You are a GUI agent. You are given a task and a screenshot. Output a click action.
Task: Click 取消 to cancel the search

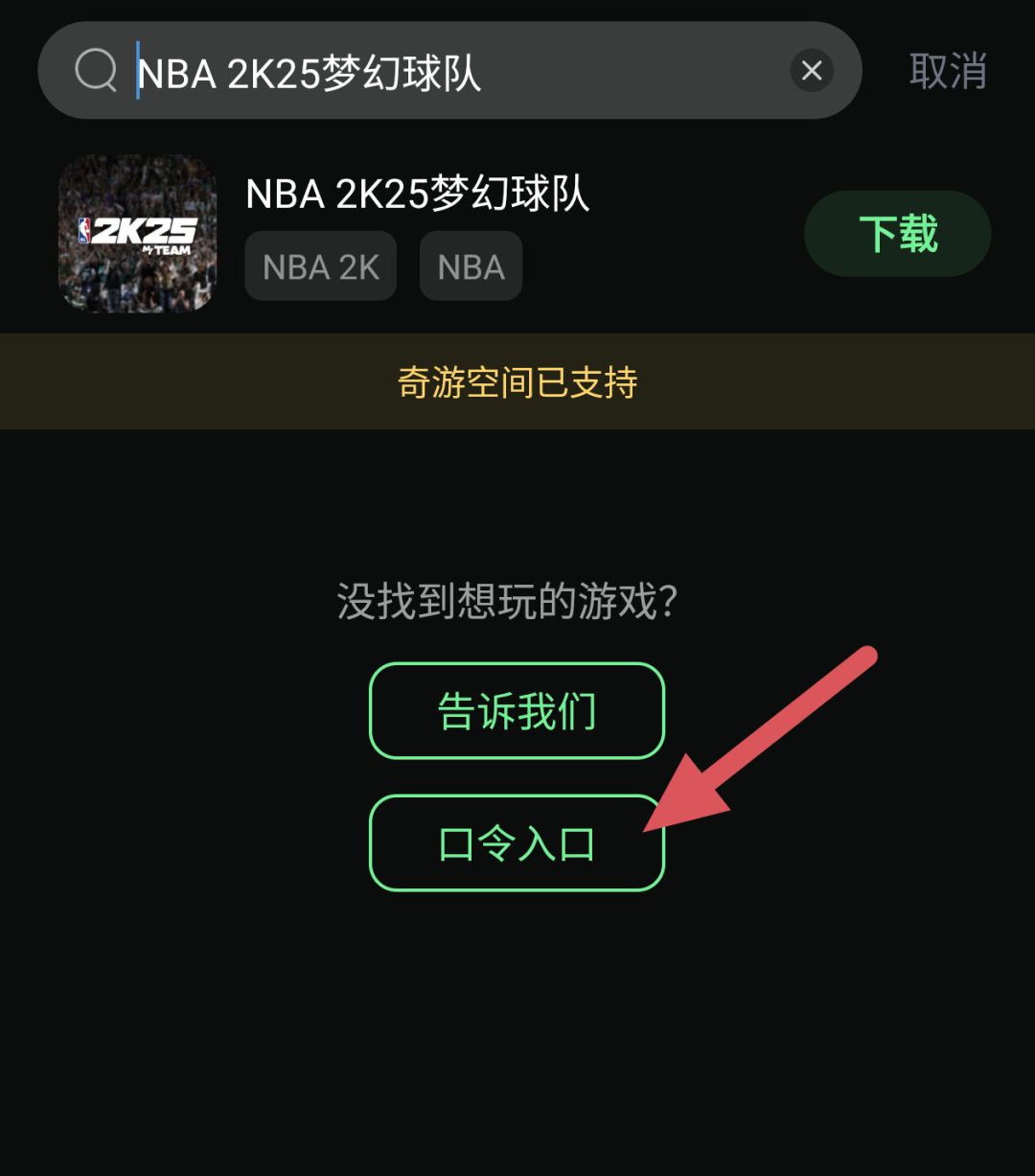point(947,72)
